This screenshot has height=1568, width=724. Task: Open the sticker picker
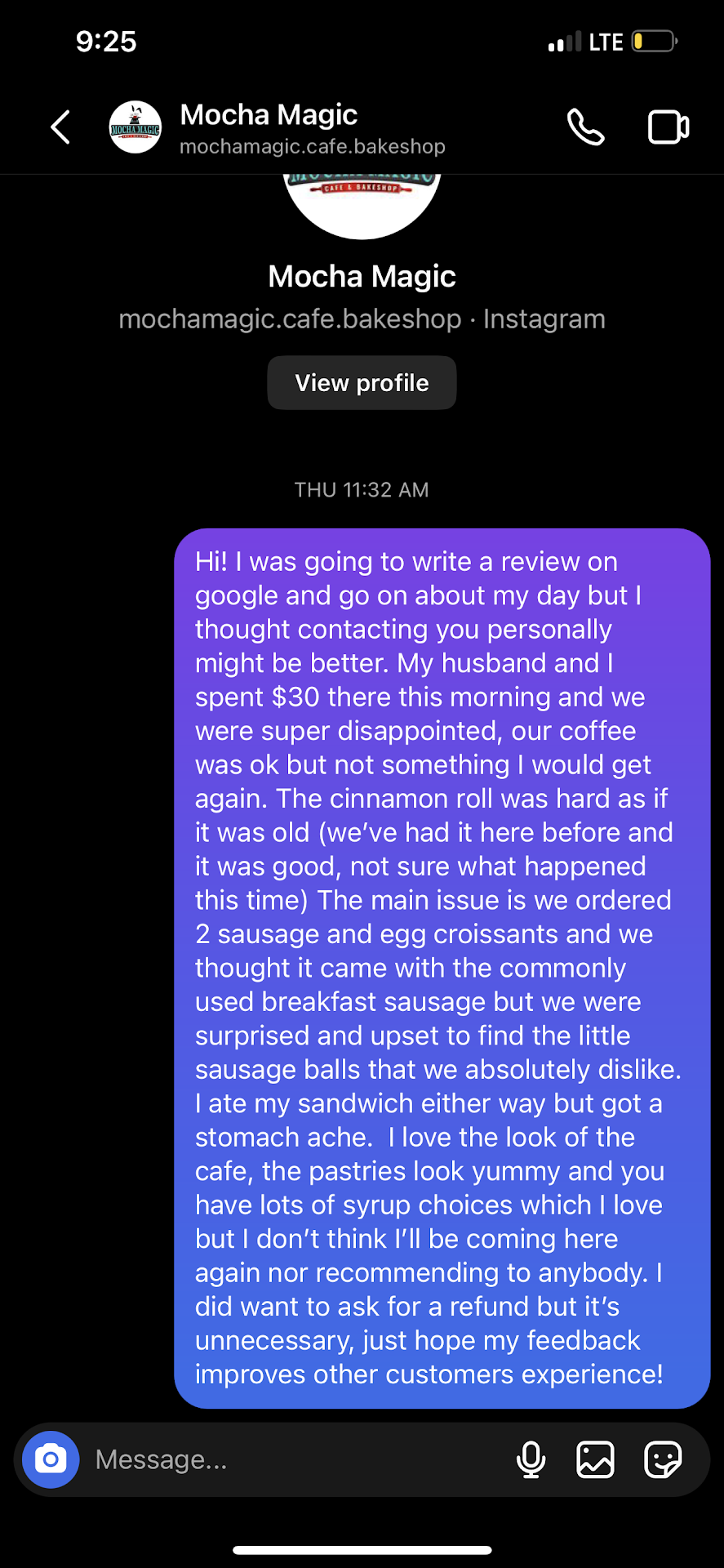coord(663,1459)
